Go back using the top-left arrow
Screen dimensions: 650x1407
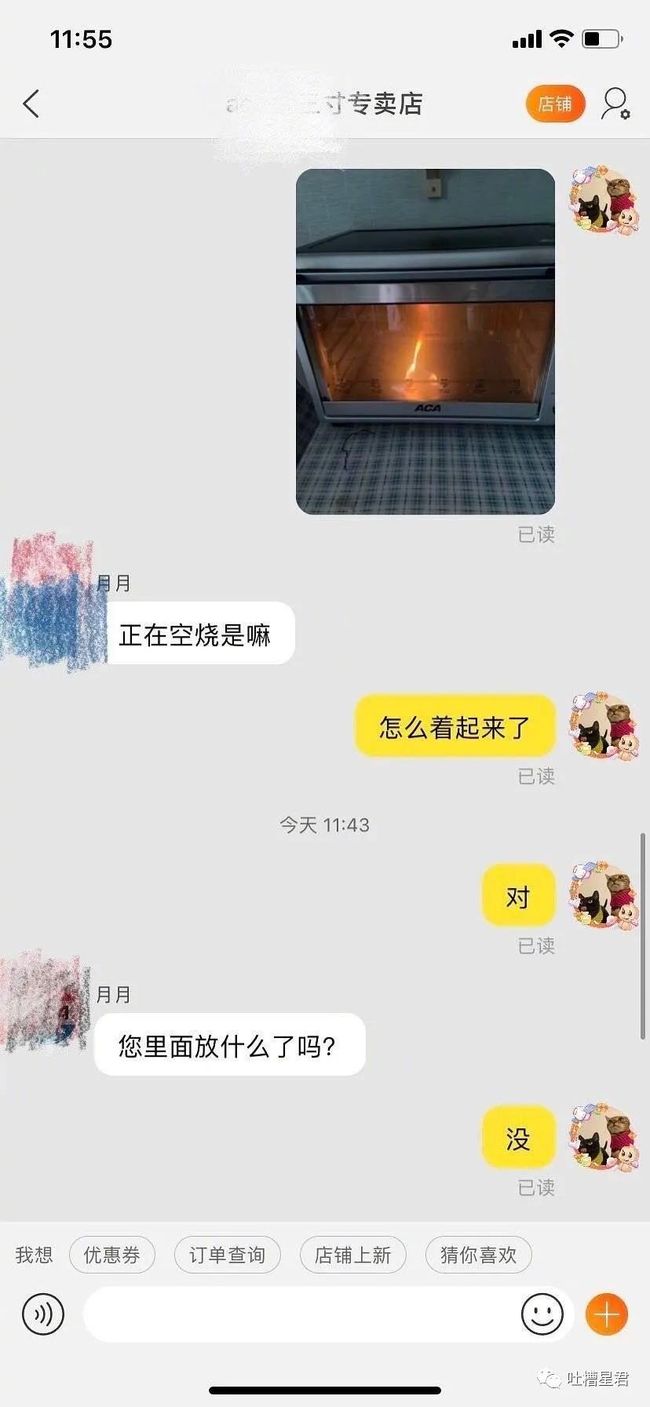coord(31,103)
